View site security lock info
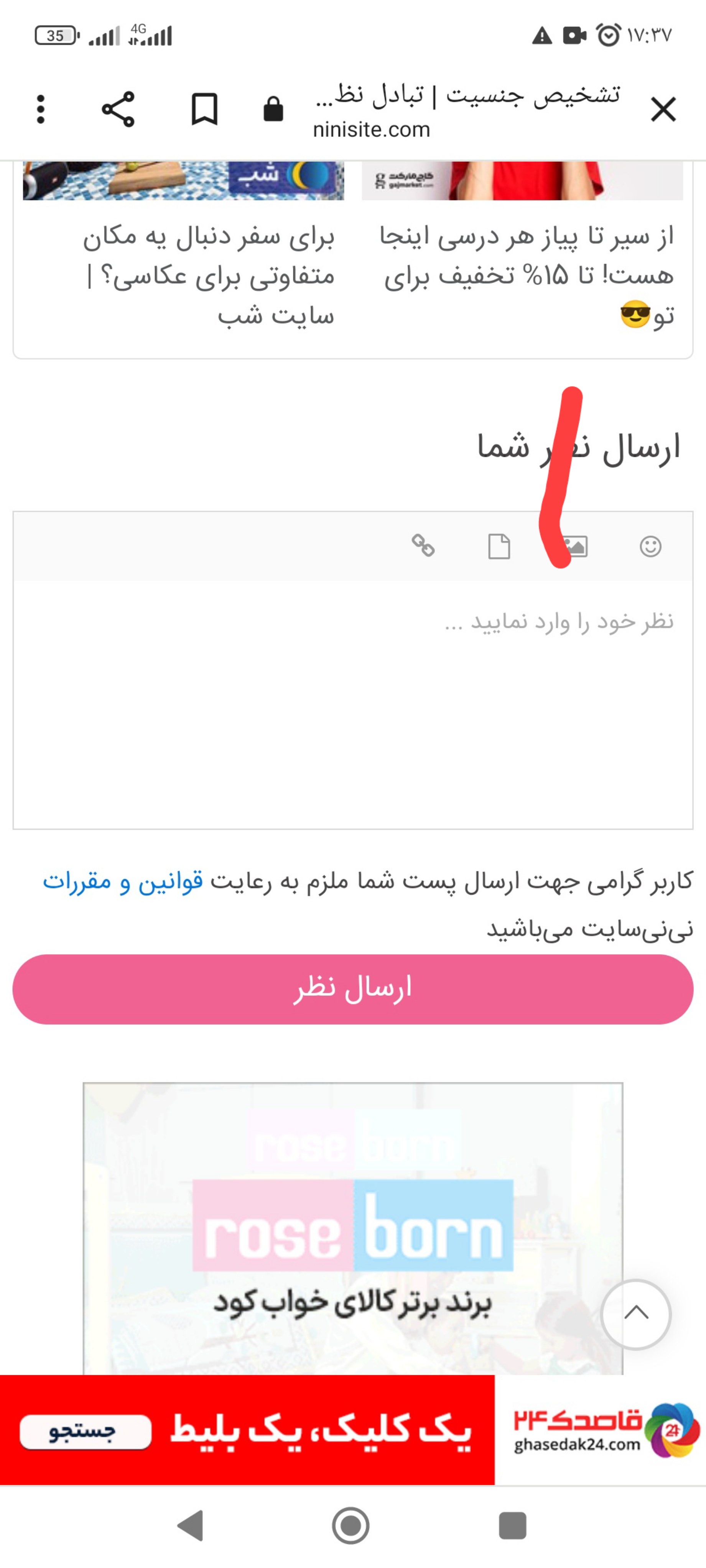The height and width of the screenshot is (1568, 706). (x=273, y=110)
